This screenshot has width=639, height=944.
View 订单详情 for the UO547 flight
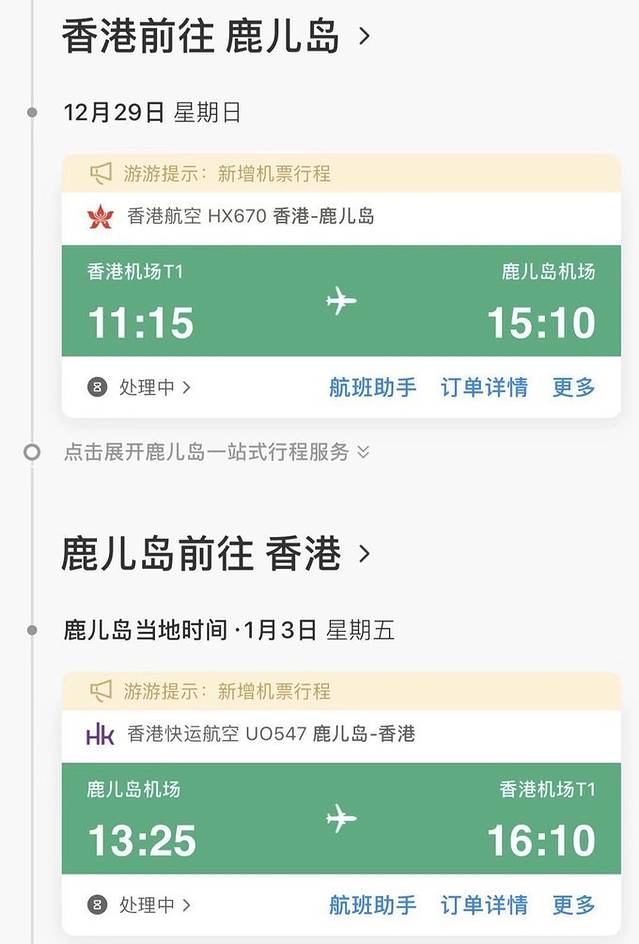coord(484,905)
